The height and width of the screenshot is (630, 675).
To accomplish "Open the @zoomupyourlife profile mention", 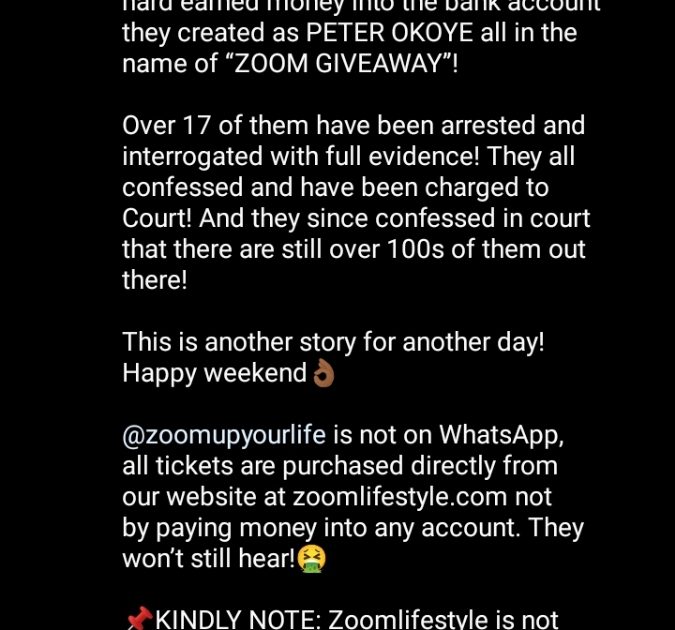I will (224, 436).
